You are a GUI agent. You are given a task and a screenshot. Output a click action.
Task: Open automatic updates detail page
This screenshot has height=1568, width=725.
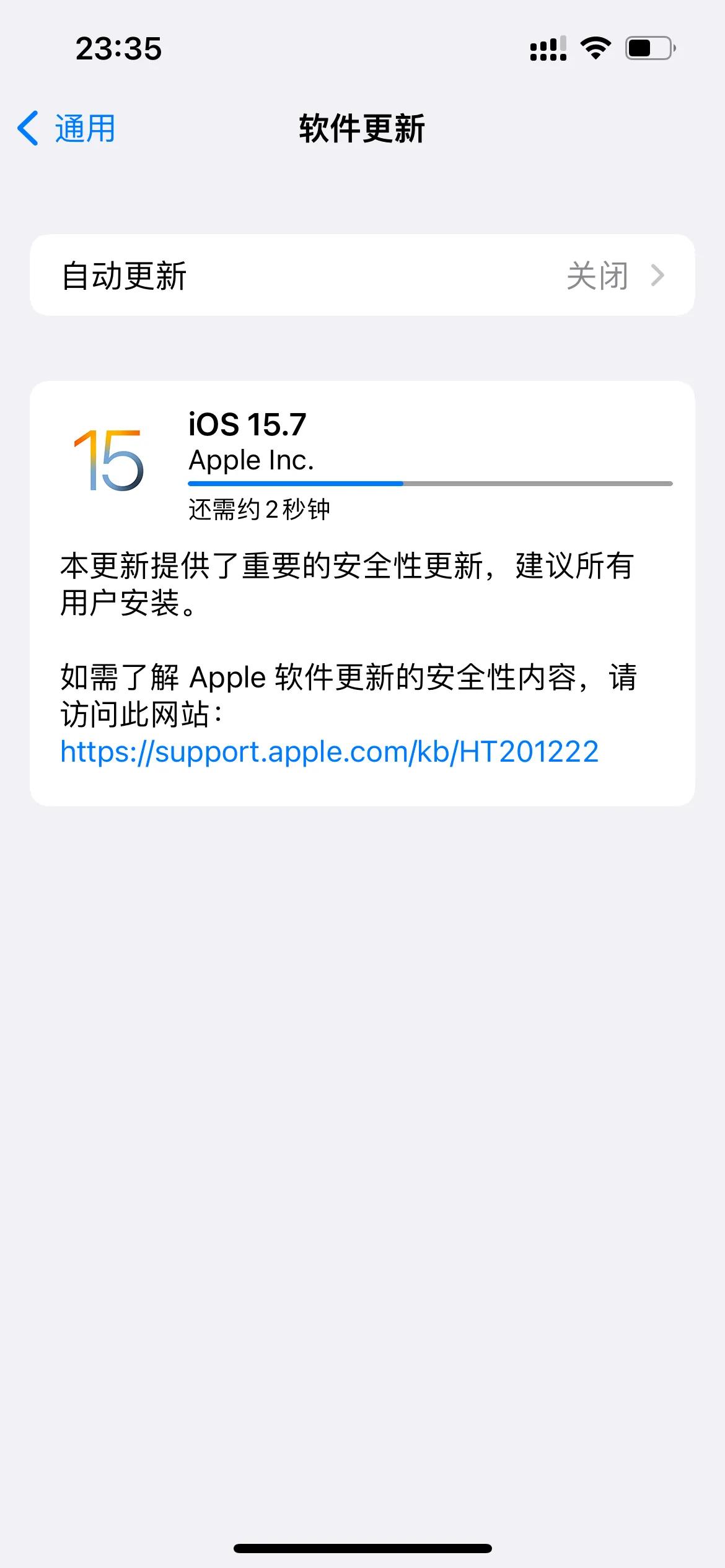tap(362, 276)
